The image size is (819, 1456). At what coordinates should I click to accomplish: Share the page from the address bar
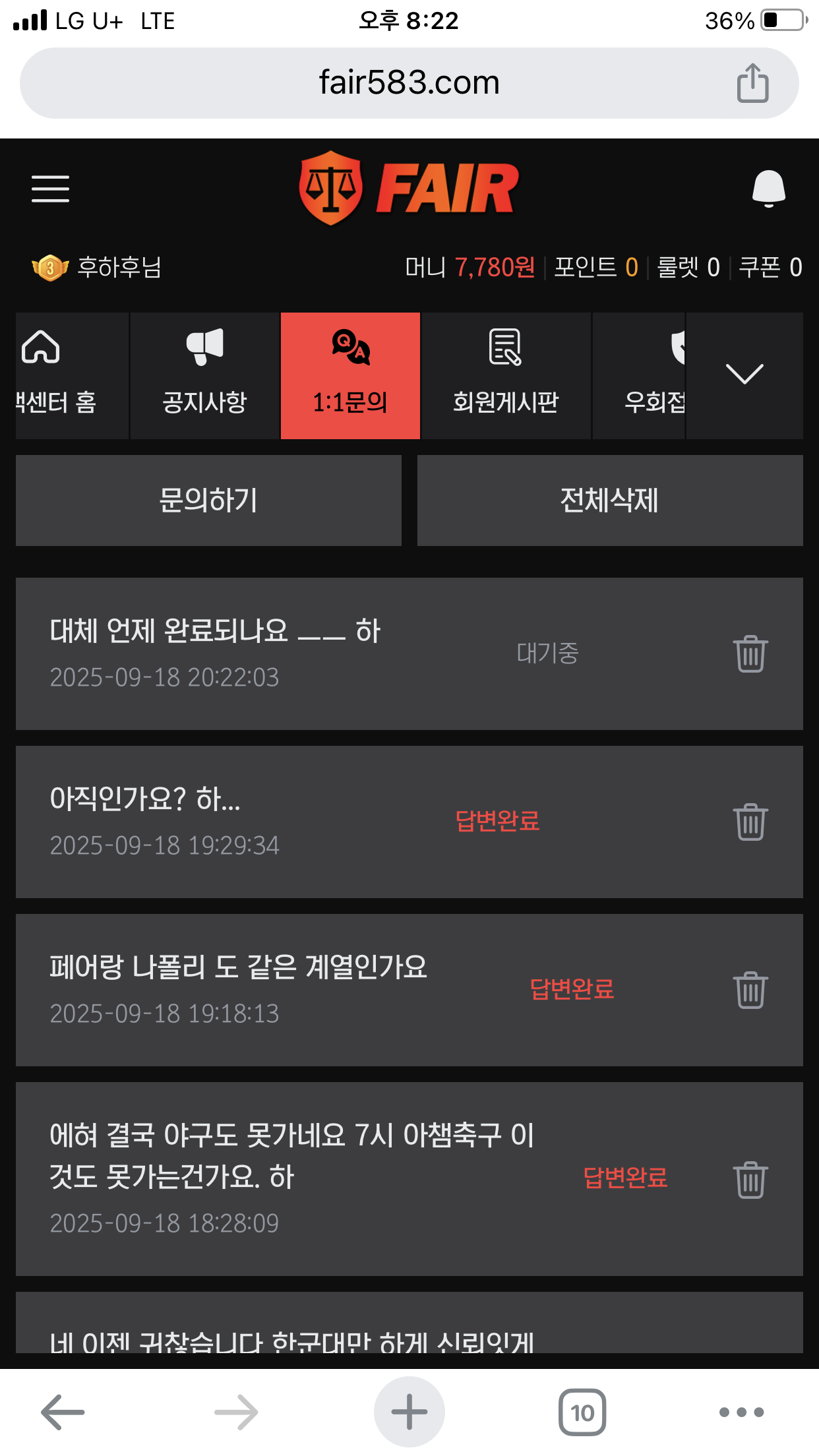(x=752, y=83)
